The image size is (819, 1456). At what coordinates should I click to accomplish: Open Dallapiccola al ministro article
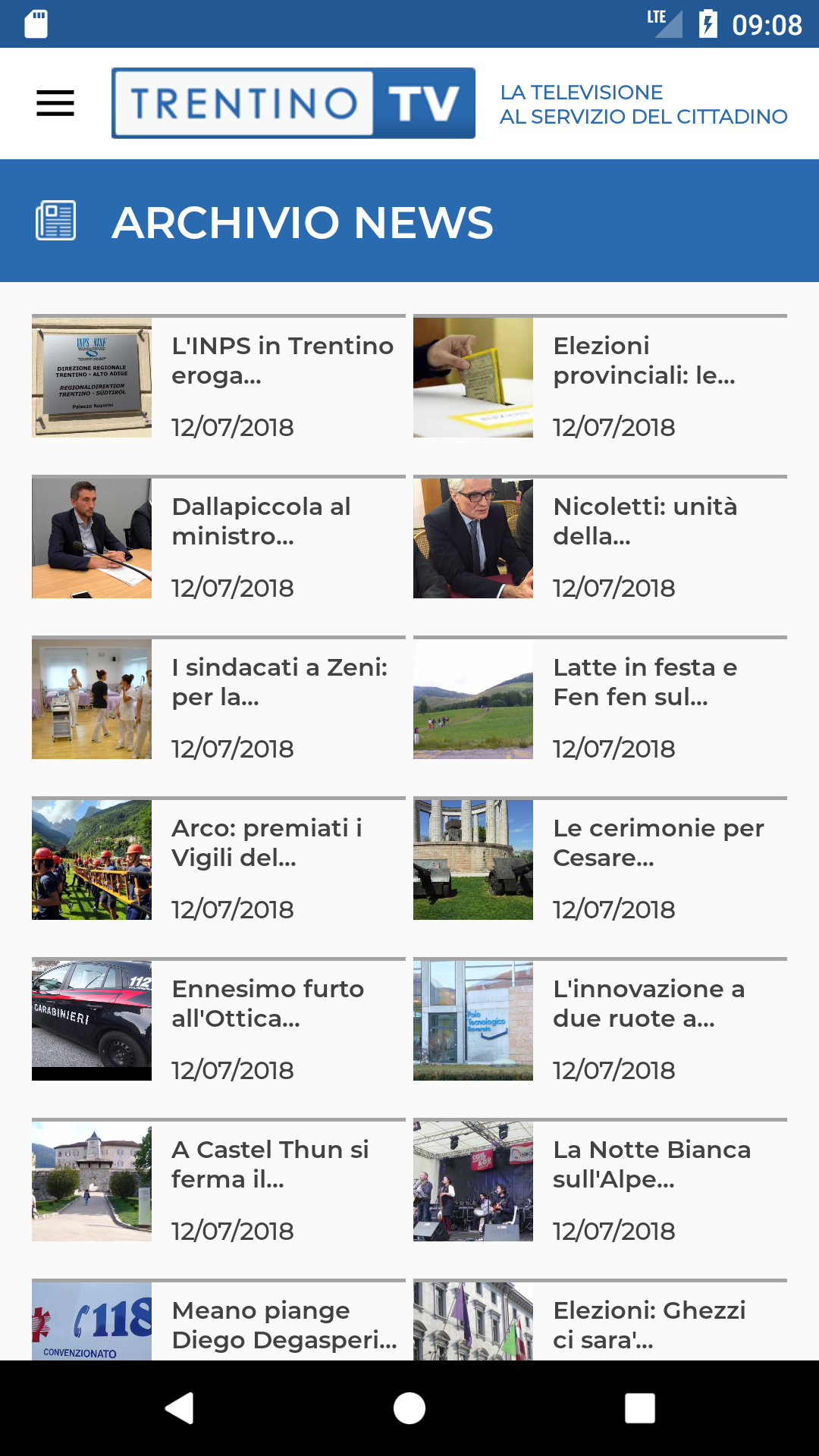coord(261,522)
